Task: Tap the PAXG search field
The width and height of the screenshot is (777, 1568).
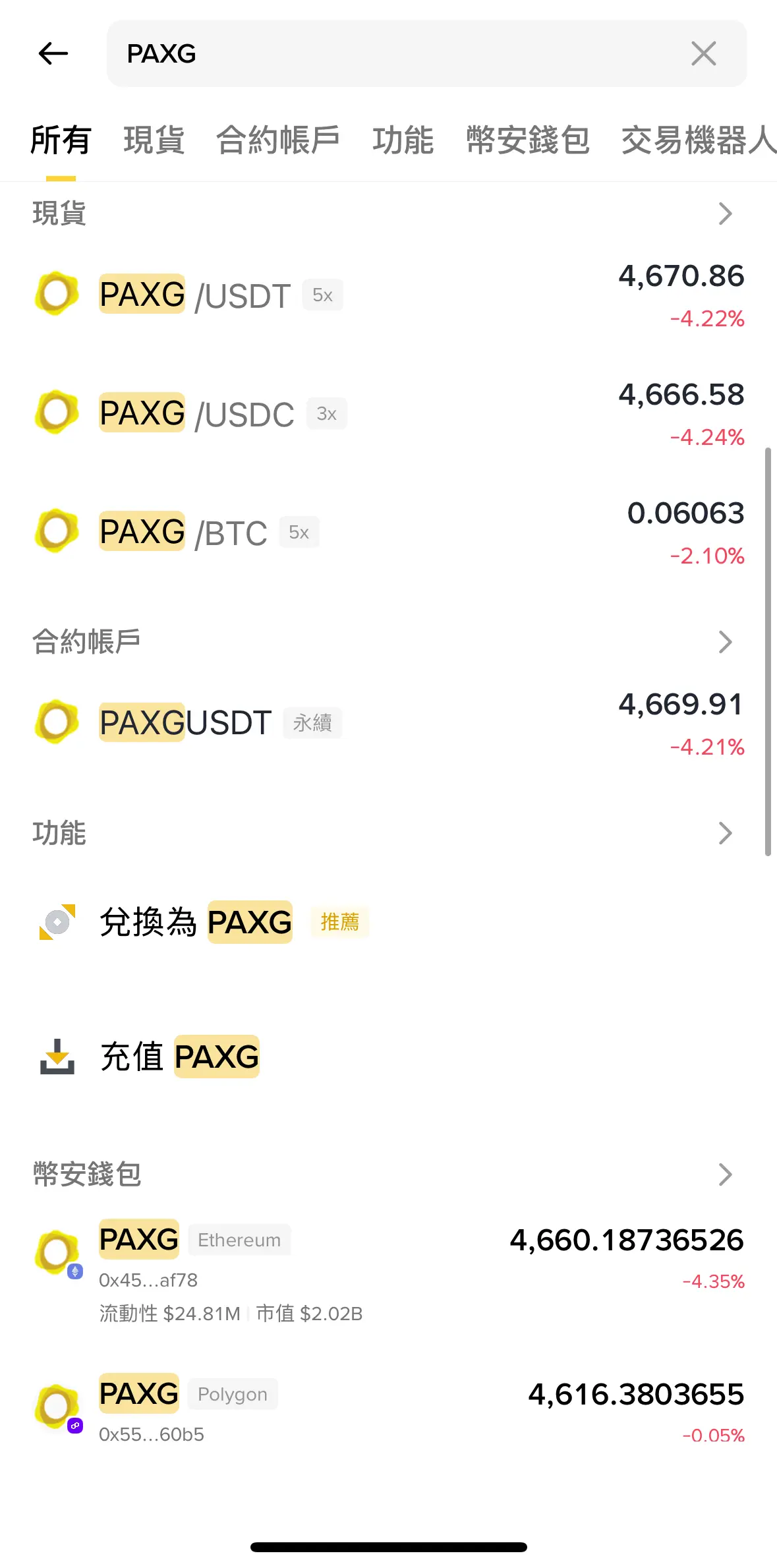Action: click(x=395, y=53)
